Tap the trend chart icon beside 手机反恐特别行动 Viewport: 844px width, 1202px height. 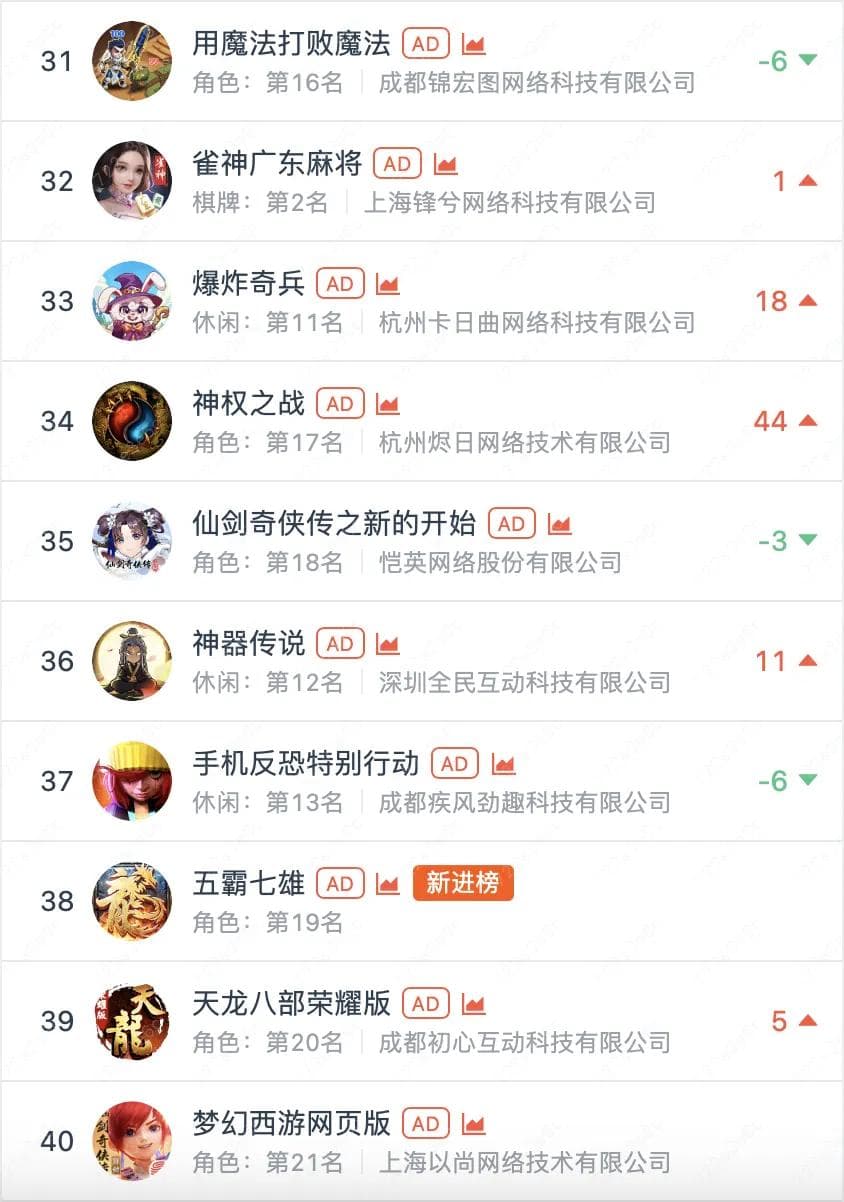503,764
